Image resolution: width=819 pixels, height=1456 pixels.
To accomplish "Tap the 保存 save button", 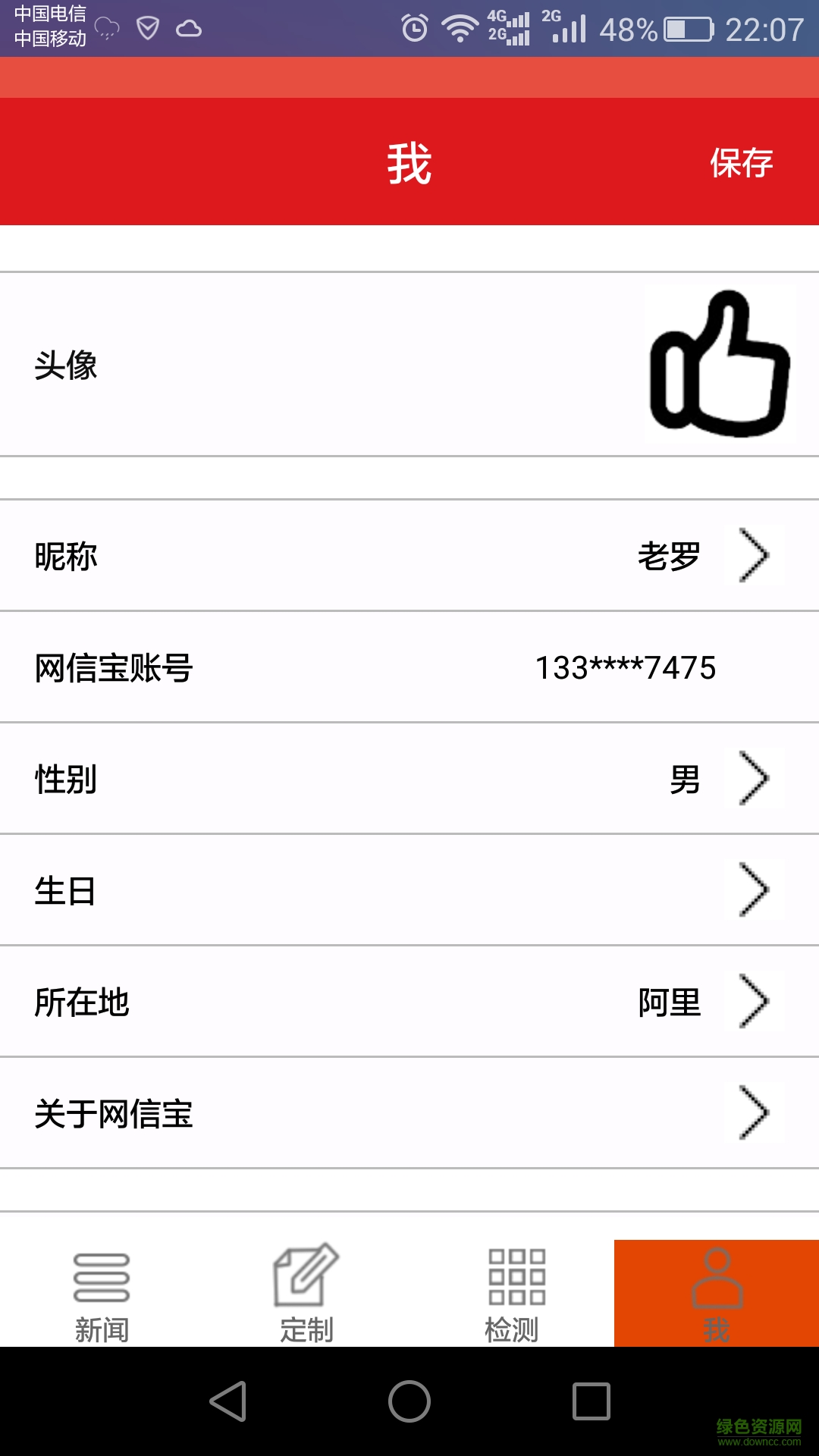I will (x=743, y=161).
